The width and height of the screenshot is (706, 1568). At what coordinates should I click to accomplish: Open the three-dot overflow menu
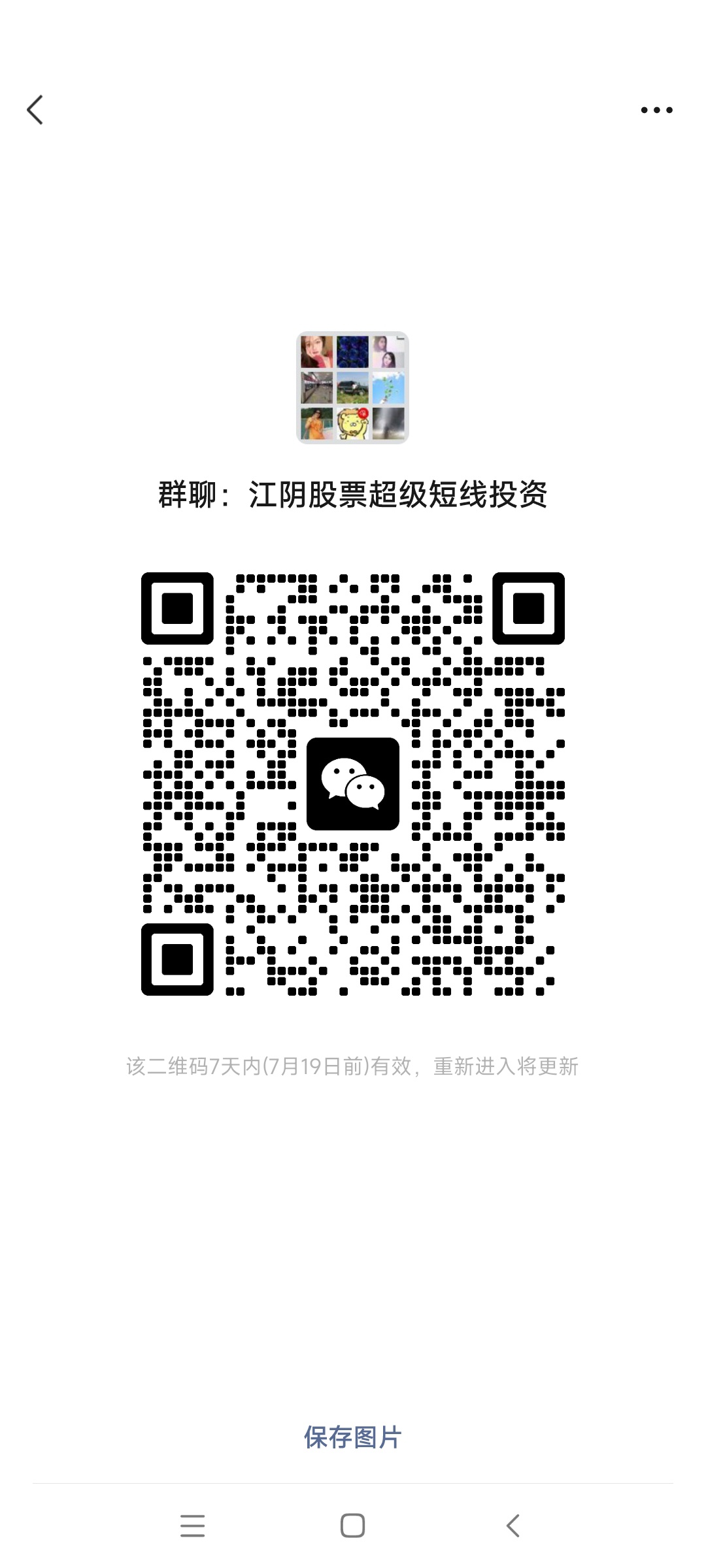tap(656, 110)
